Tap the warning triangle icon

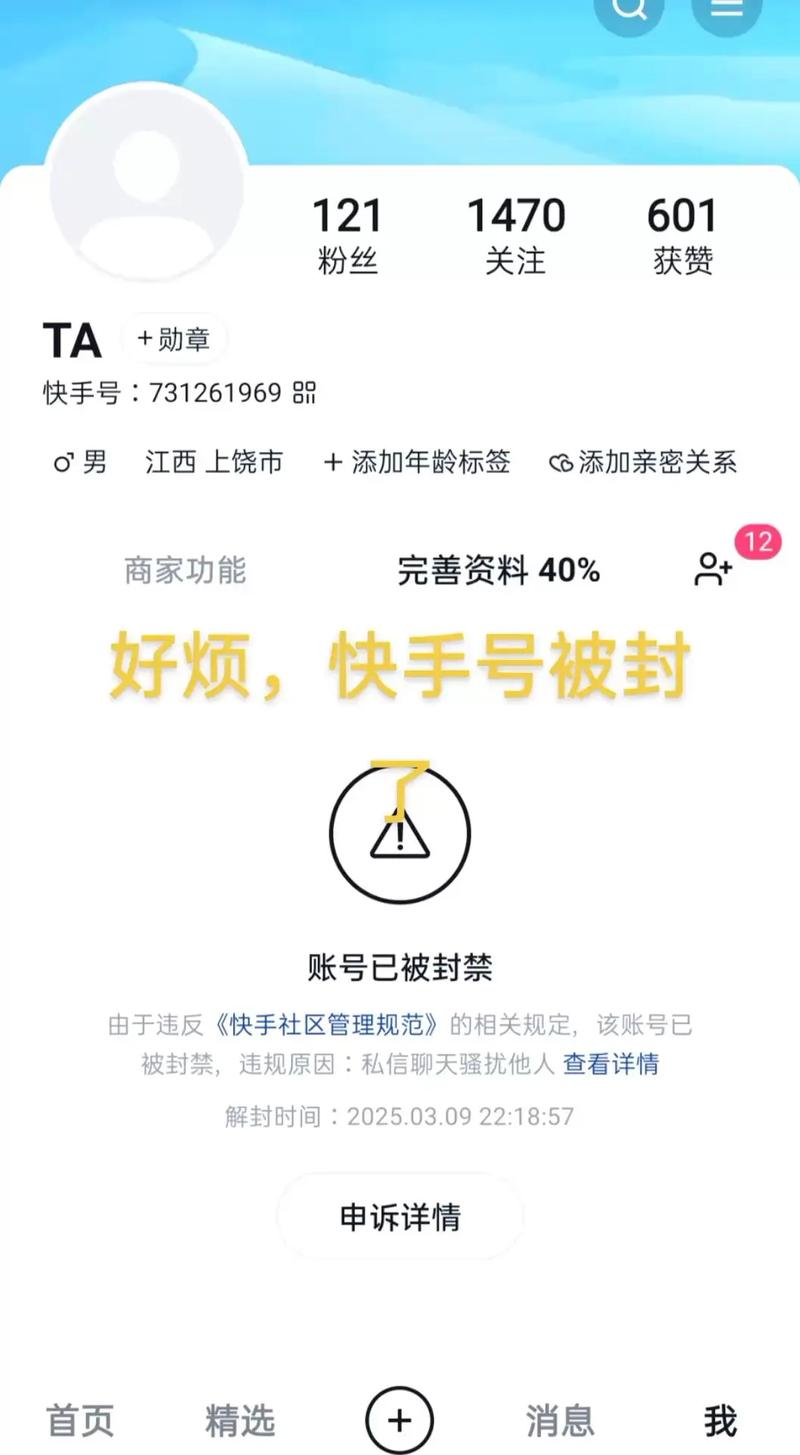[400, 834]
